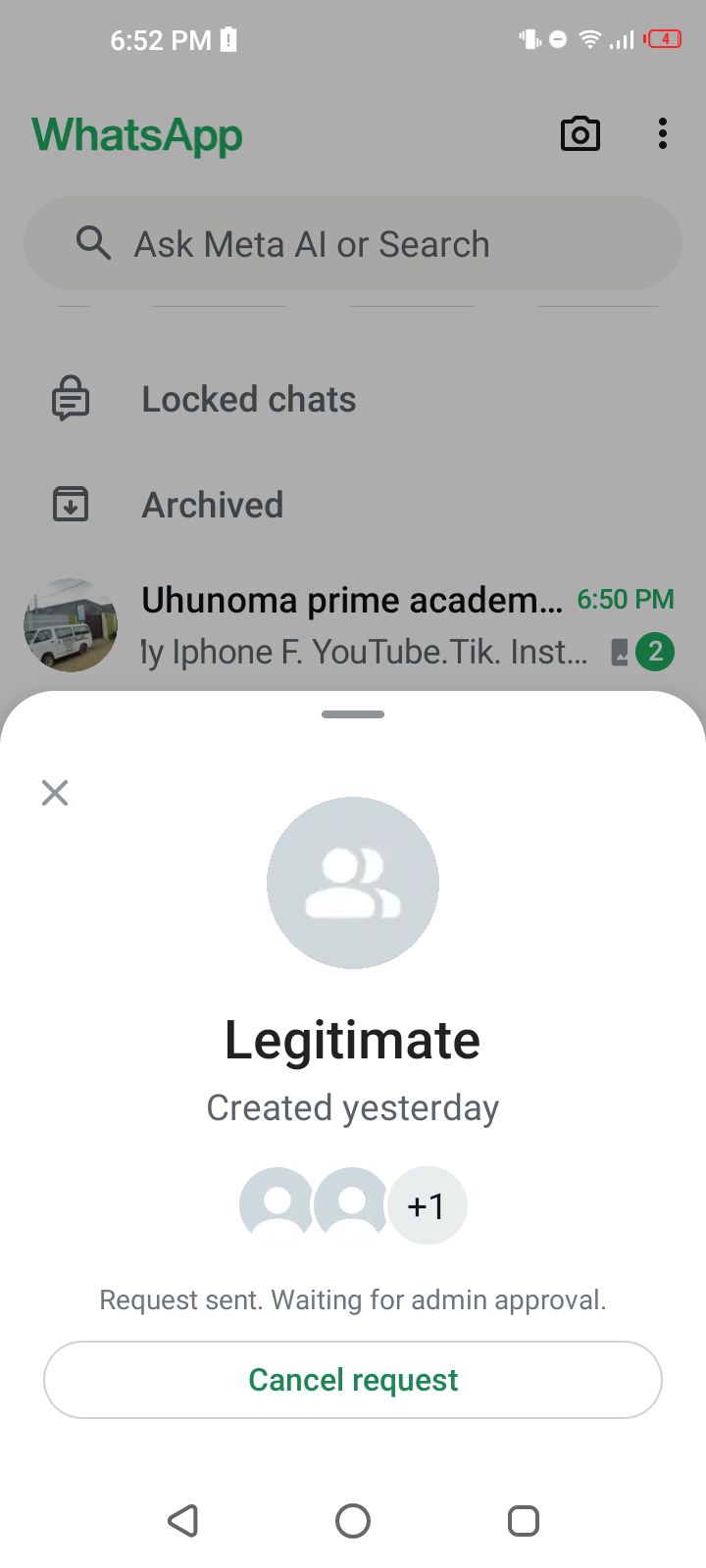The height and width of the screenshot is (1568, 706).
Task: Go back using the system back button
Action: 183,1521
